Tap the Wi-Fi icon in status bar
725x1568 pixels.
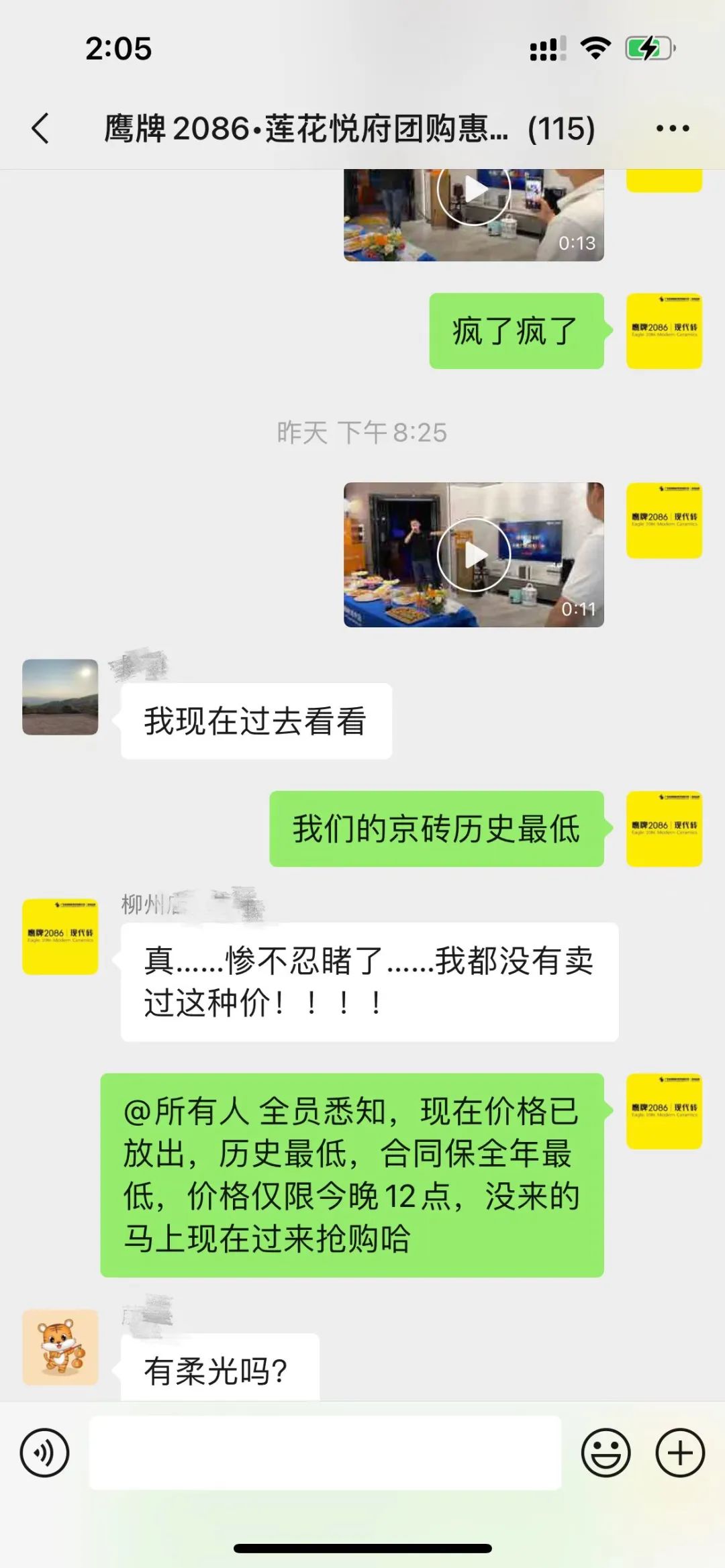tap(597, 46)
